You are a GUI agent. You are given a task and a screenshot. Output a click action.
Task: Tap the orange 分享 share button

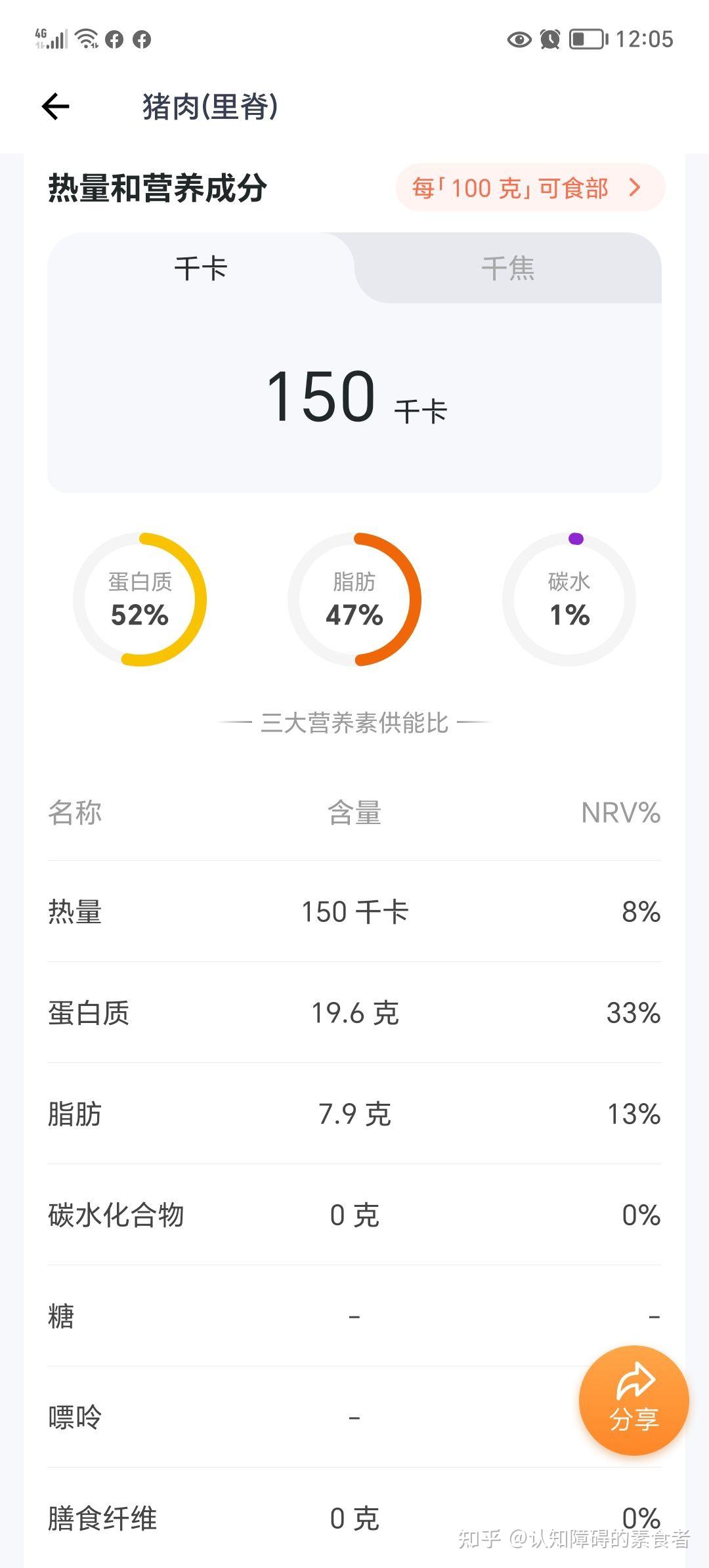(634, 1401)
